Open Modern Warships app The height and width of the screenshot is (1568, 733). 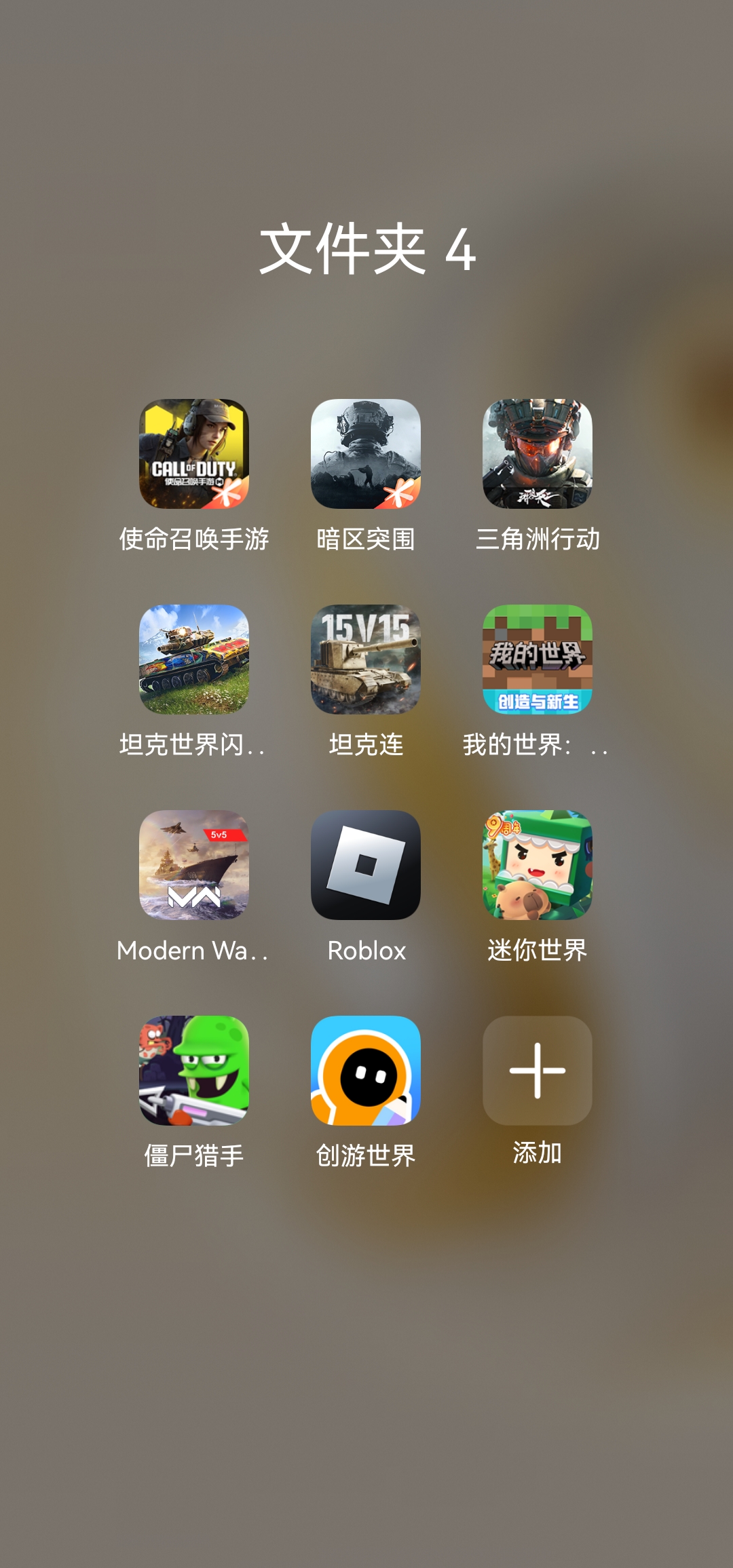point(194,865)
